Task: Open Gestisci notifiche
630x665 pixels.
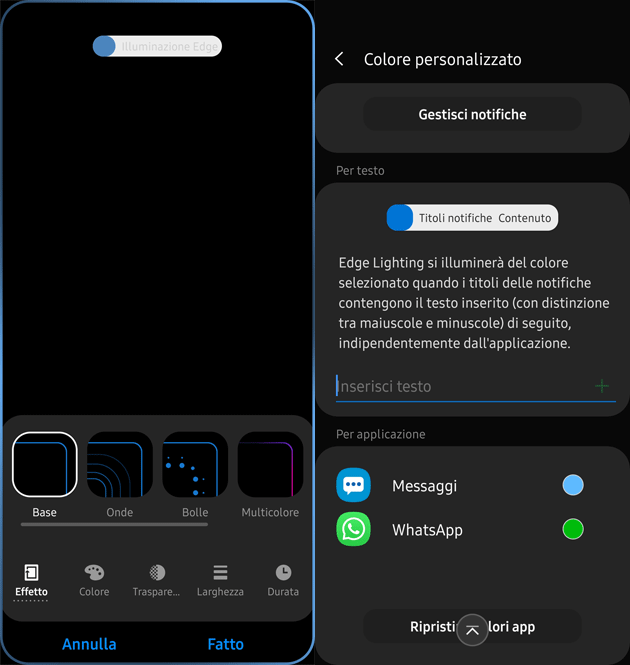Action: pos(472,115)
